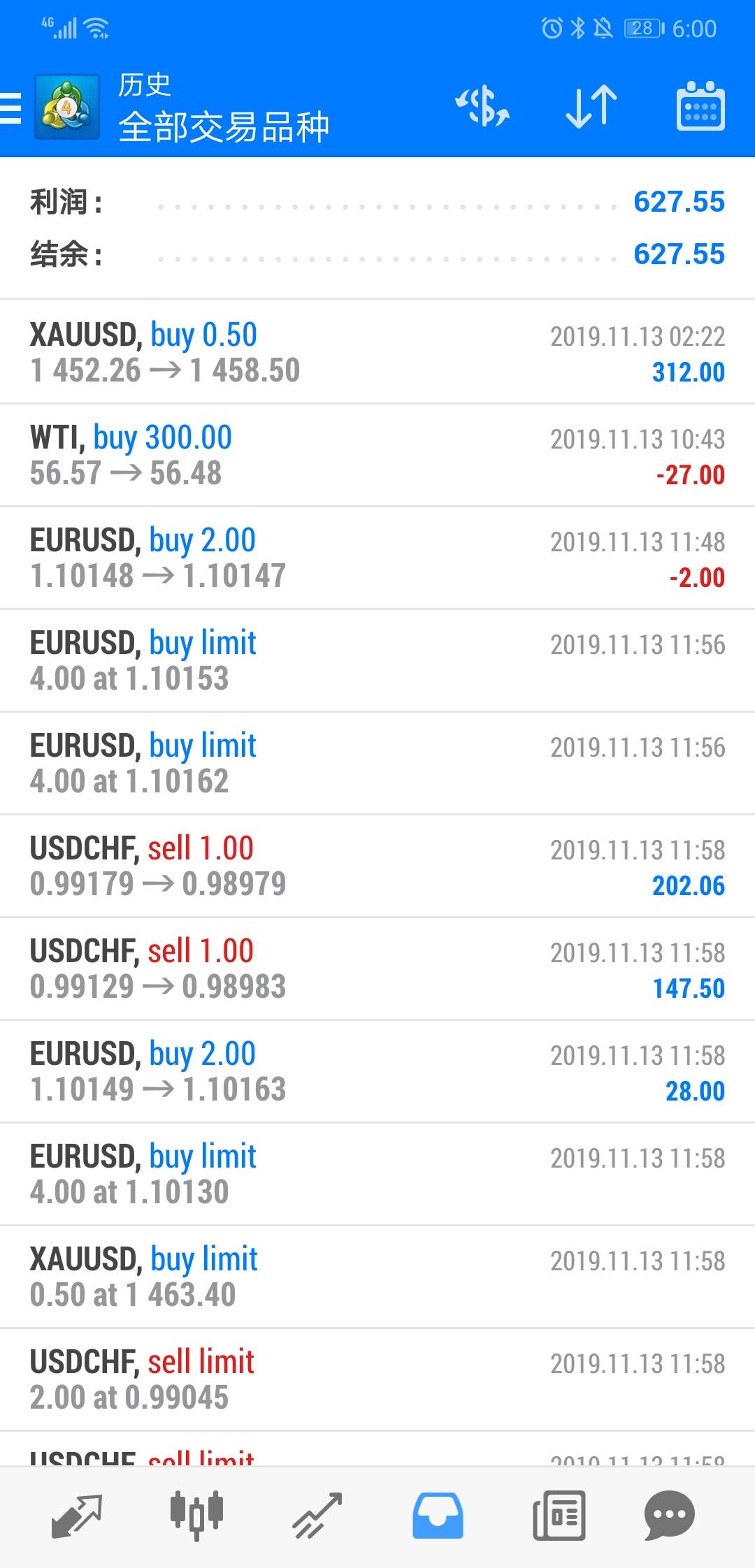
Task: Open the symbol filter dollar icon
Action: click(482, 108)
